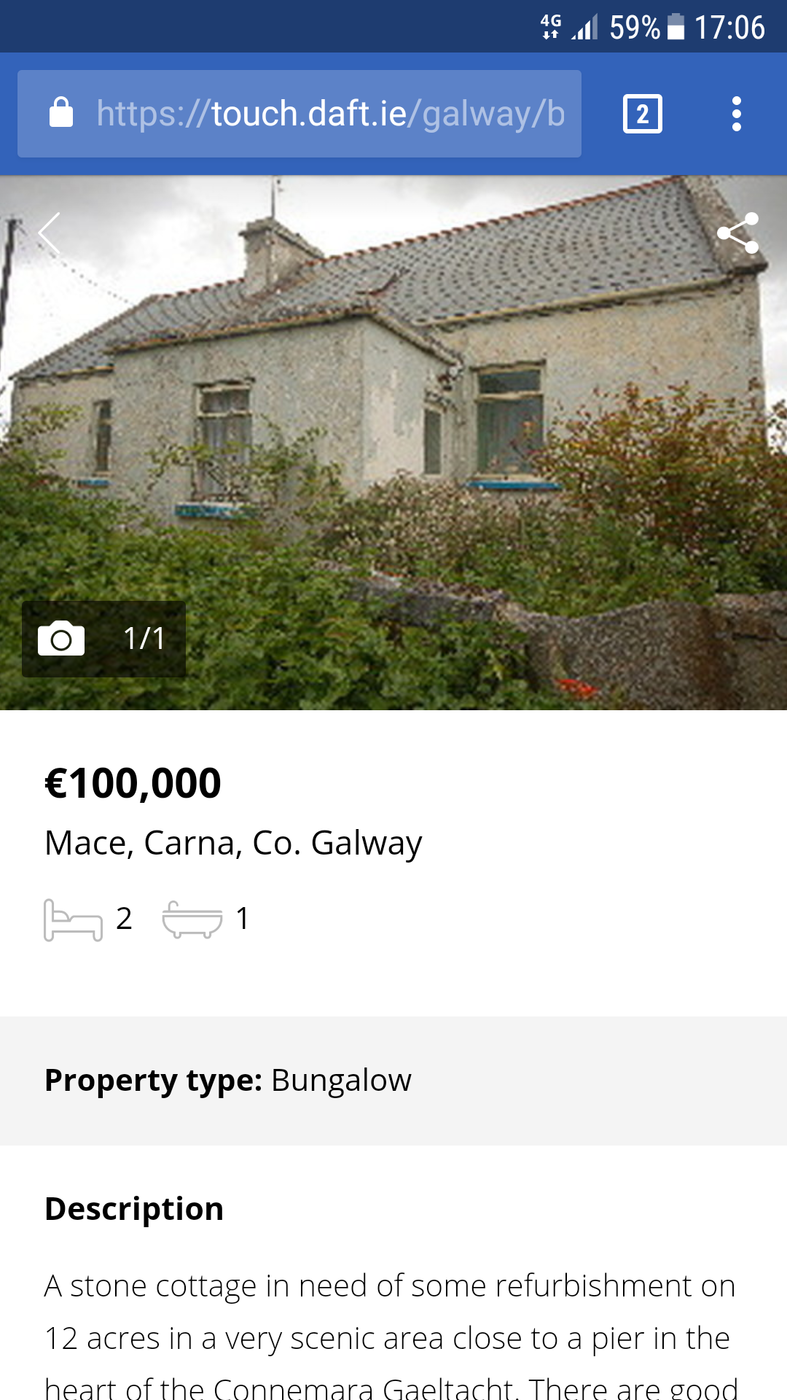Open the browser tab switcher showing 2
The width and height of the screenshot is (787, 1400).
(642, 114)
